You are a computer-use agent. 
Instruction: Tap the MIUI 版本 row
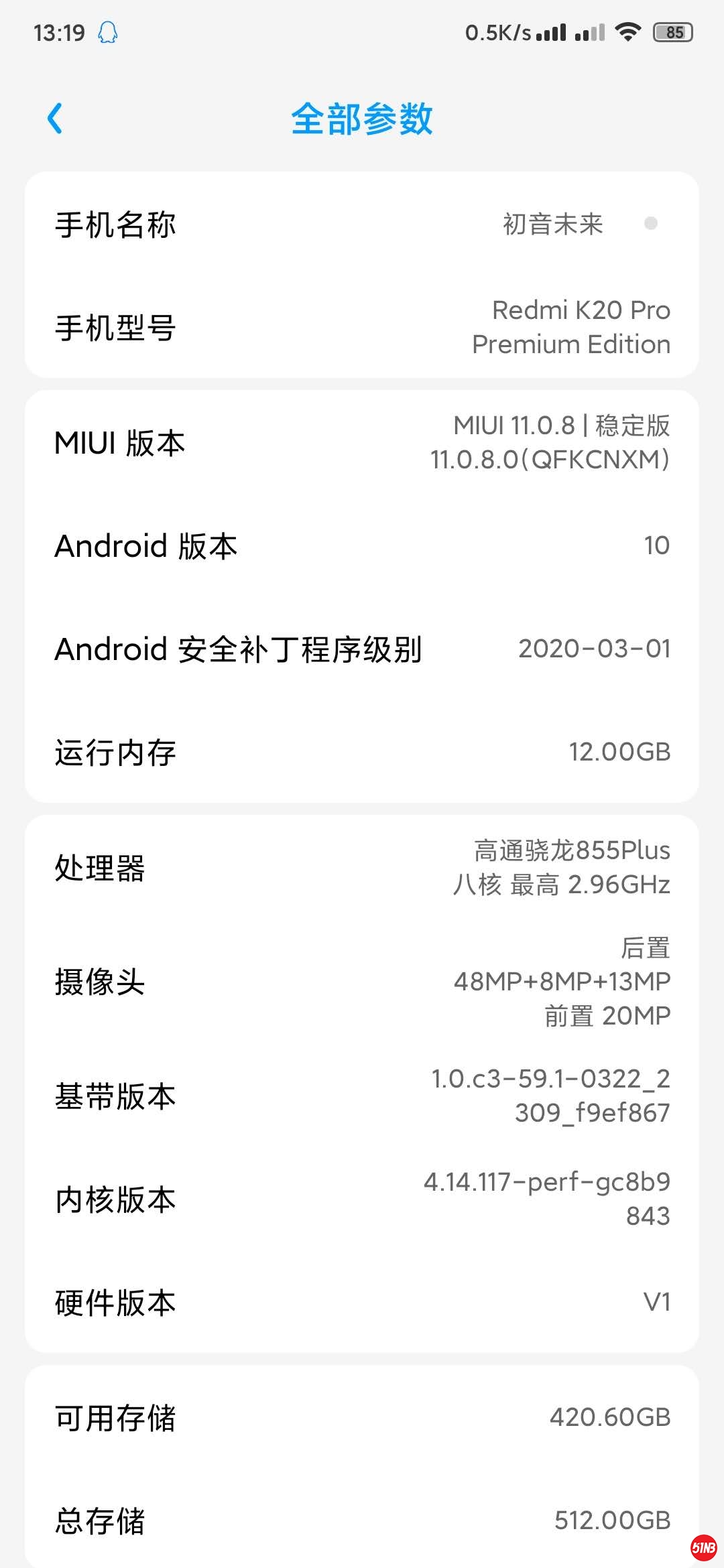click(x=362, y=443)
